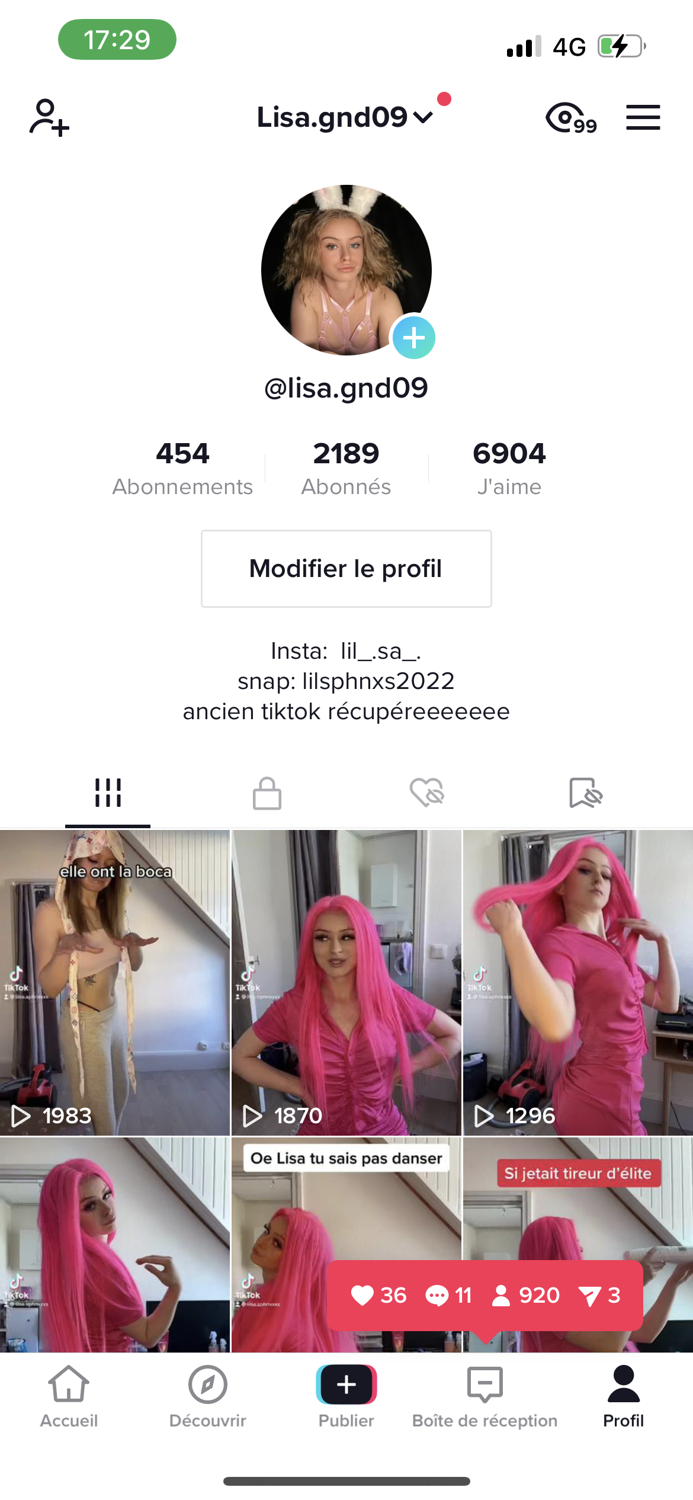Tap the plus badge on profile photo

(x=413, y=338)
